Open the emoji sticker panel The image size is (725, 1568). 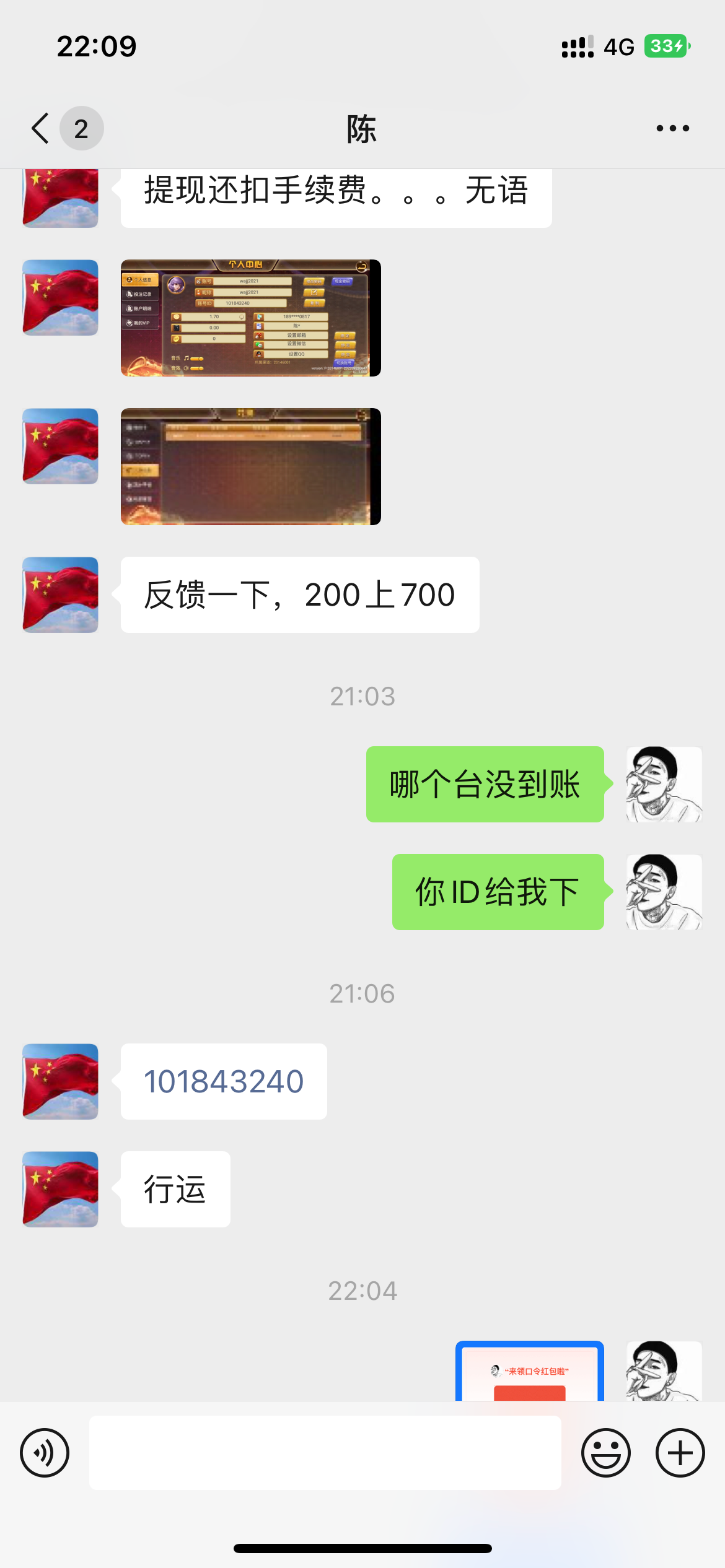(605, 1452)
